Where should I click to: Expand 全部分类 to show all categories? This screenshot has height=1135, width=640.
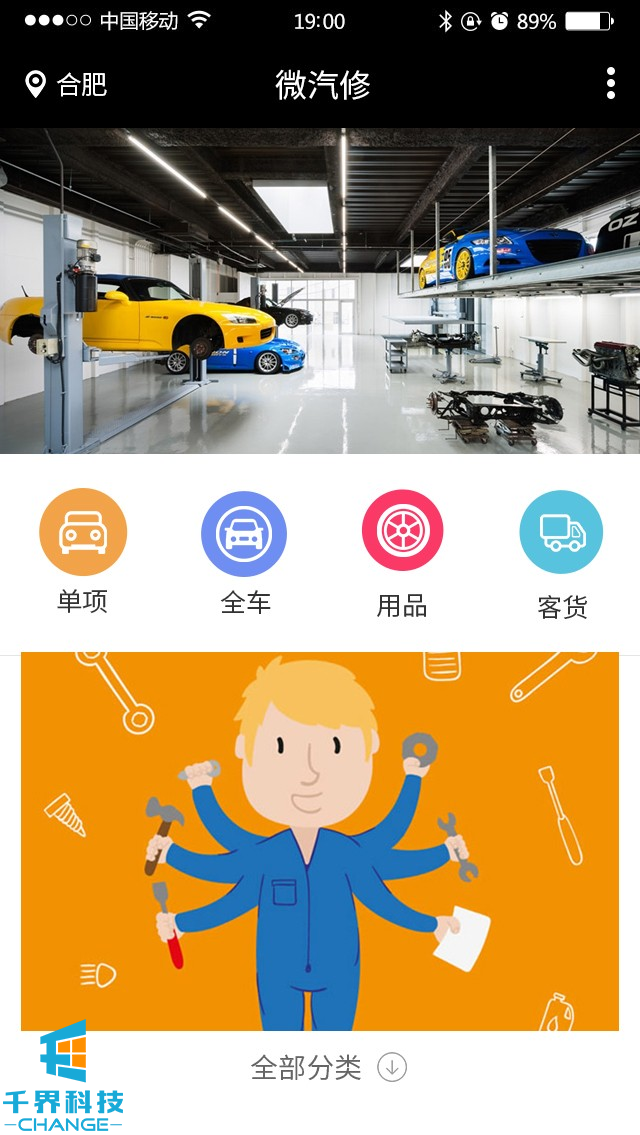coord(328,1068)
